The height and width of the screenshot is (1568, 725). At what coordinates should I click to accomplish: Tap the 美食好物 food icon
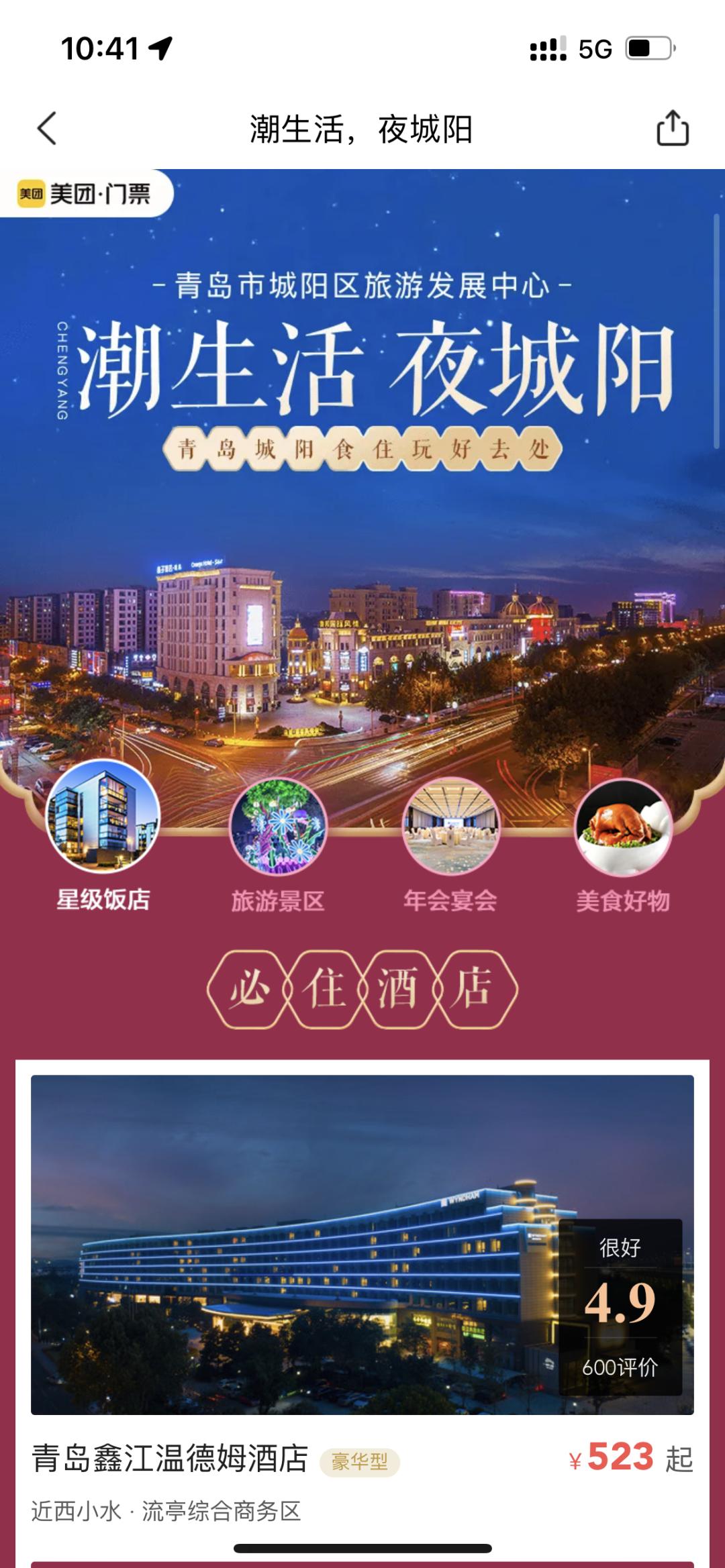(624, 828)
